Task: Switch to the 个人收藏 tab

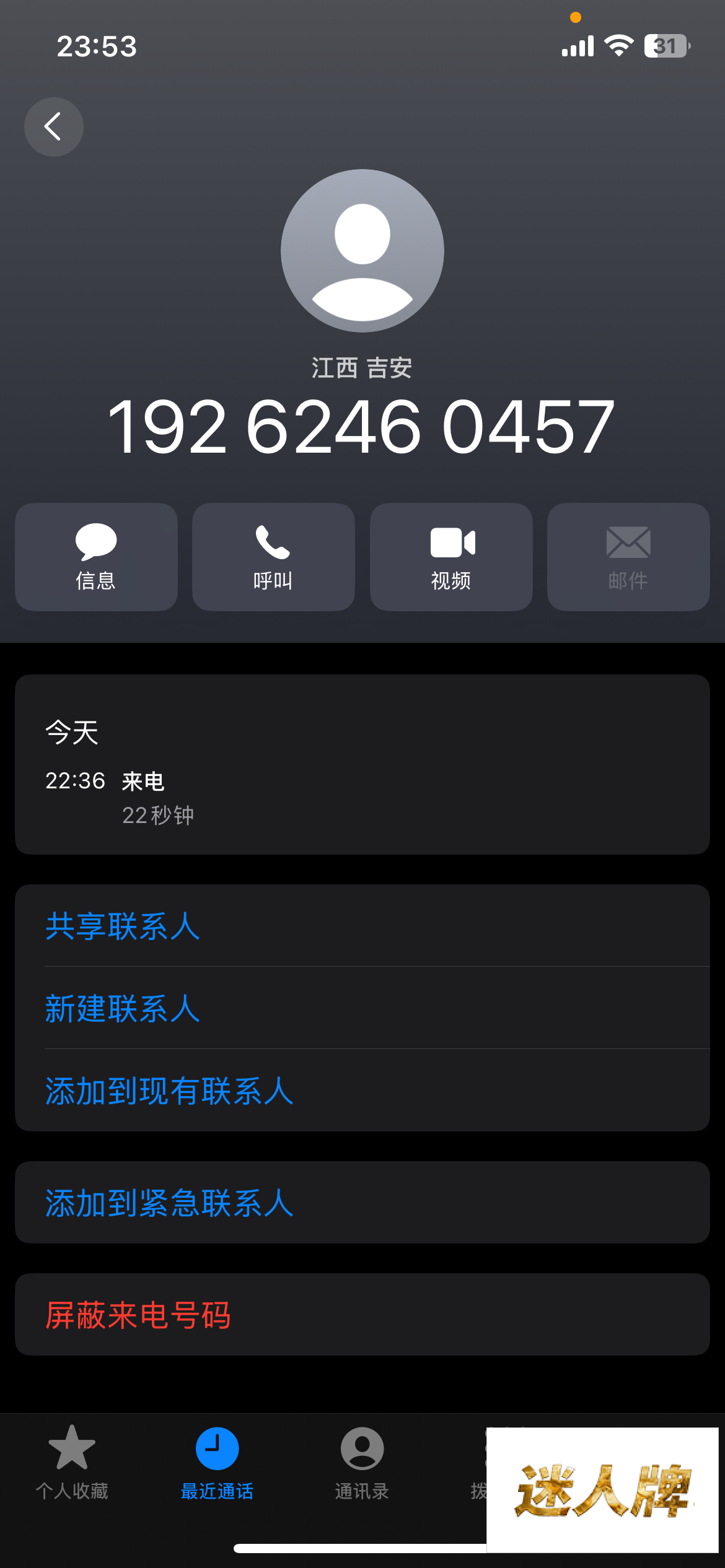Action: [72, 1463]
